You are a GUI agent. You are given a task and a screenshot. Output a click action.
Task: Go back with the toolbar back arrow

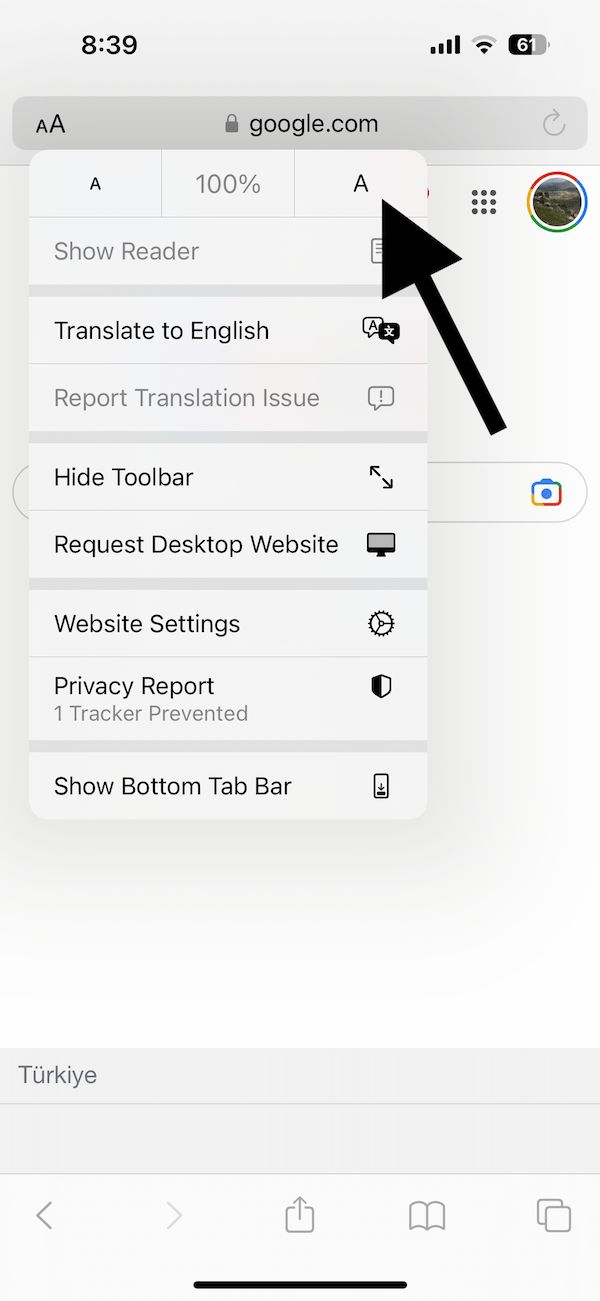pyautogui.click(x=44, y=1215)
